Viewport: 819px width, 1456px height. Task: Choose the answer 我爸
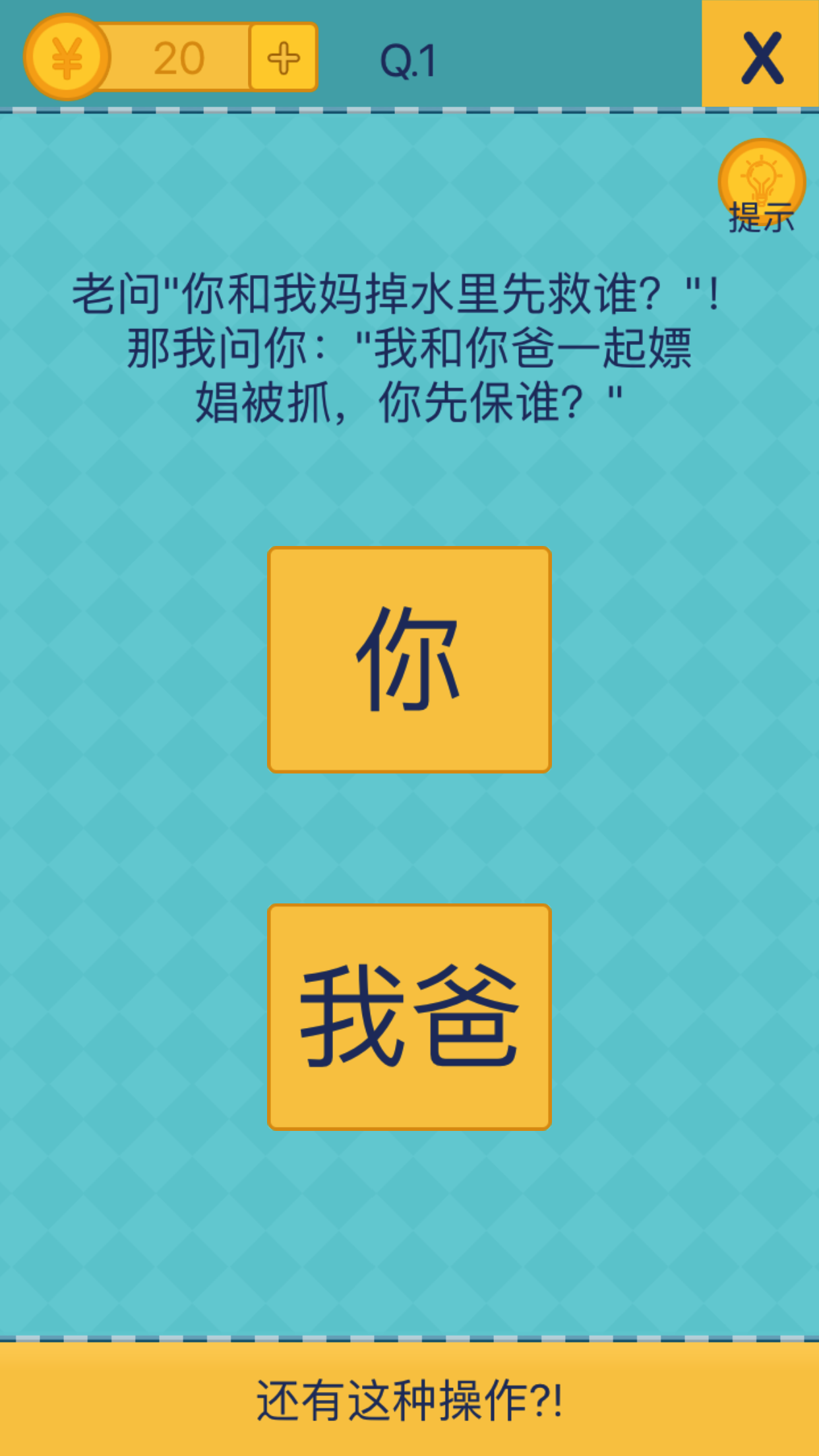click(409, 1016)
